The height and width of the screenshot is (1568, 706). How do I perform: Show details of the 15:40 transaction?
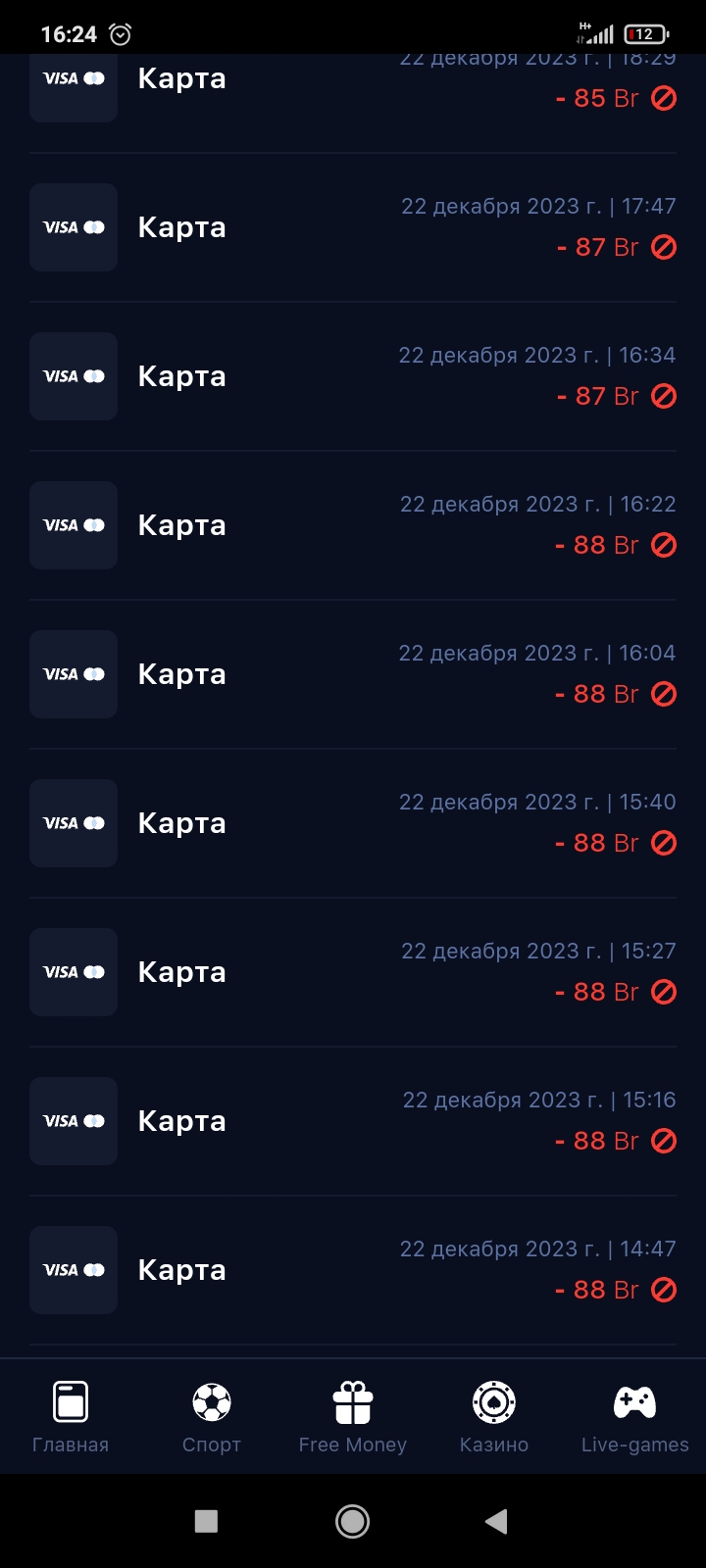click(353, 823)
